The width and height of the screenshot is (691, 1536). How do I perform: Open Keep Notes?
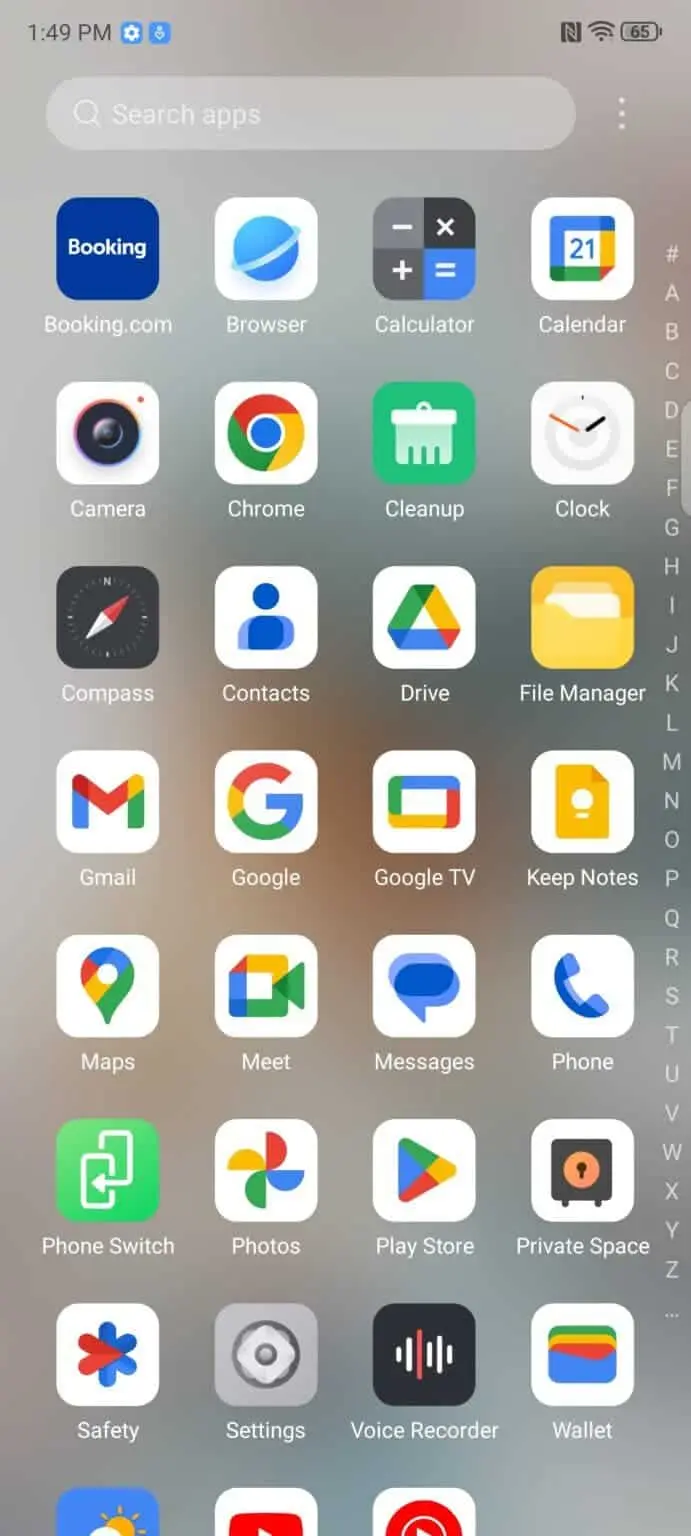(582, 802)
